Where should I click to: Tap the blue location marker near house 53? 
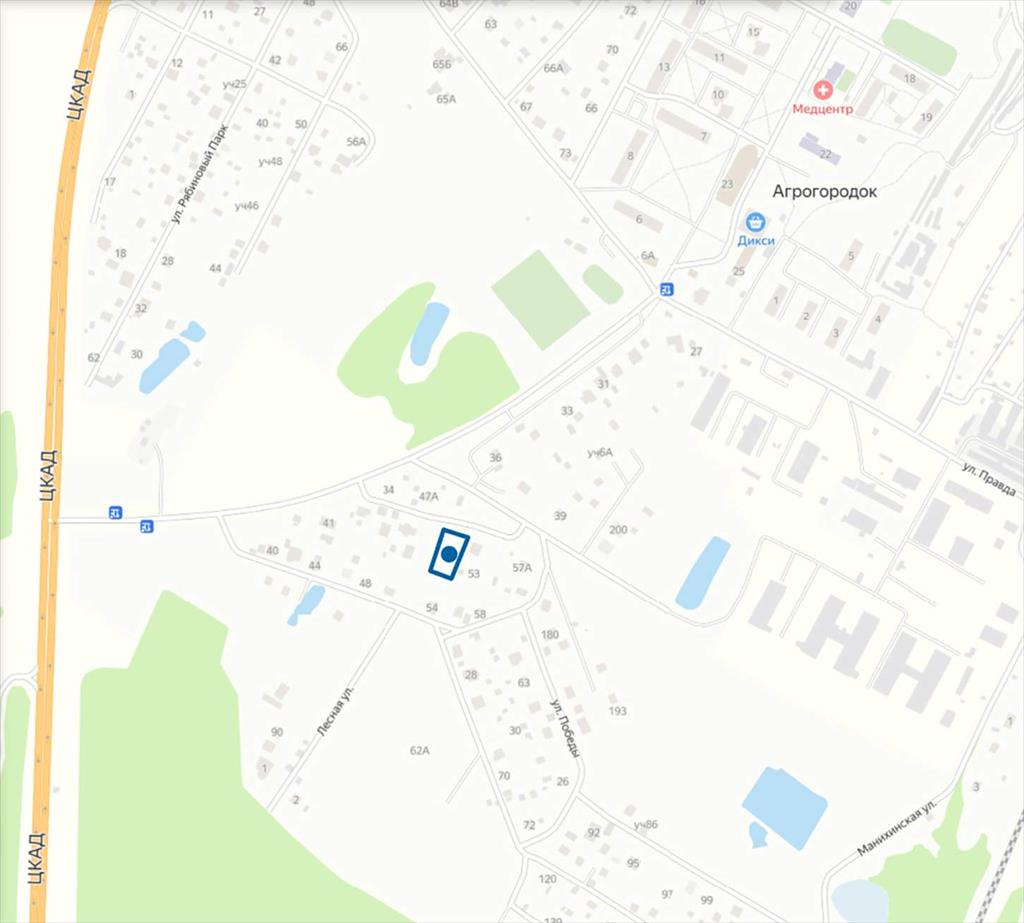coord(450,553)
